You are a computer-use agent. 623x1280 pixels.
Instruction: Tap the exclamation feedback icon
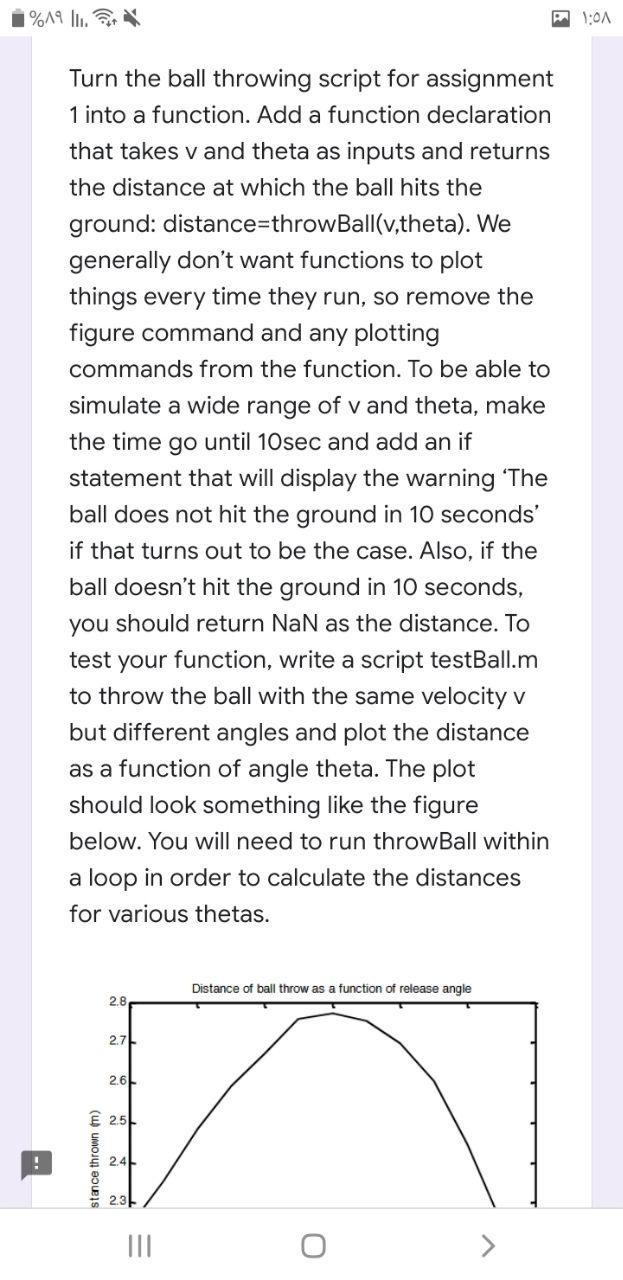coord(37,1164)
